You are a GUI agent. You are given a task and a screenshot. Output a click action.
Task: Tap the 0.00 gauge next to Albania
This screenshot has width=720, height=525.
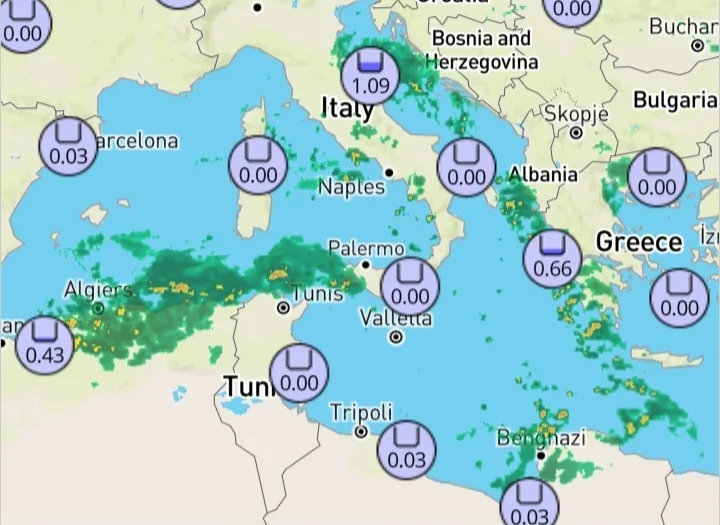[x=466, y=167]
